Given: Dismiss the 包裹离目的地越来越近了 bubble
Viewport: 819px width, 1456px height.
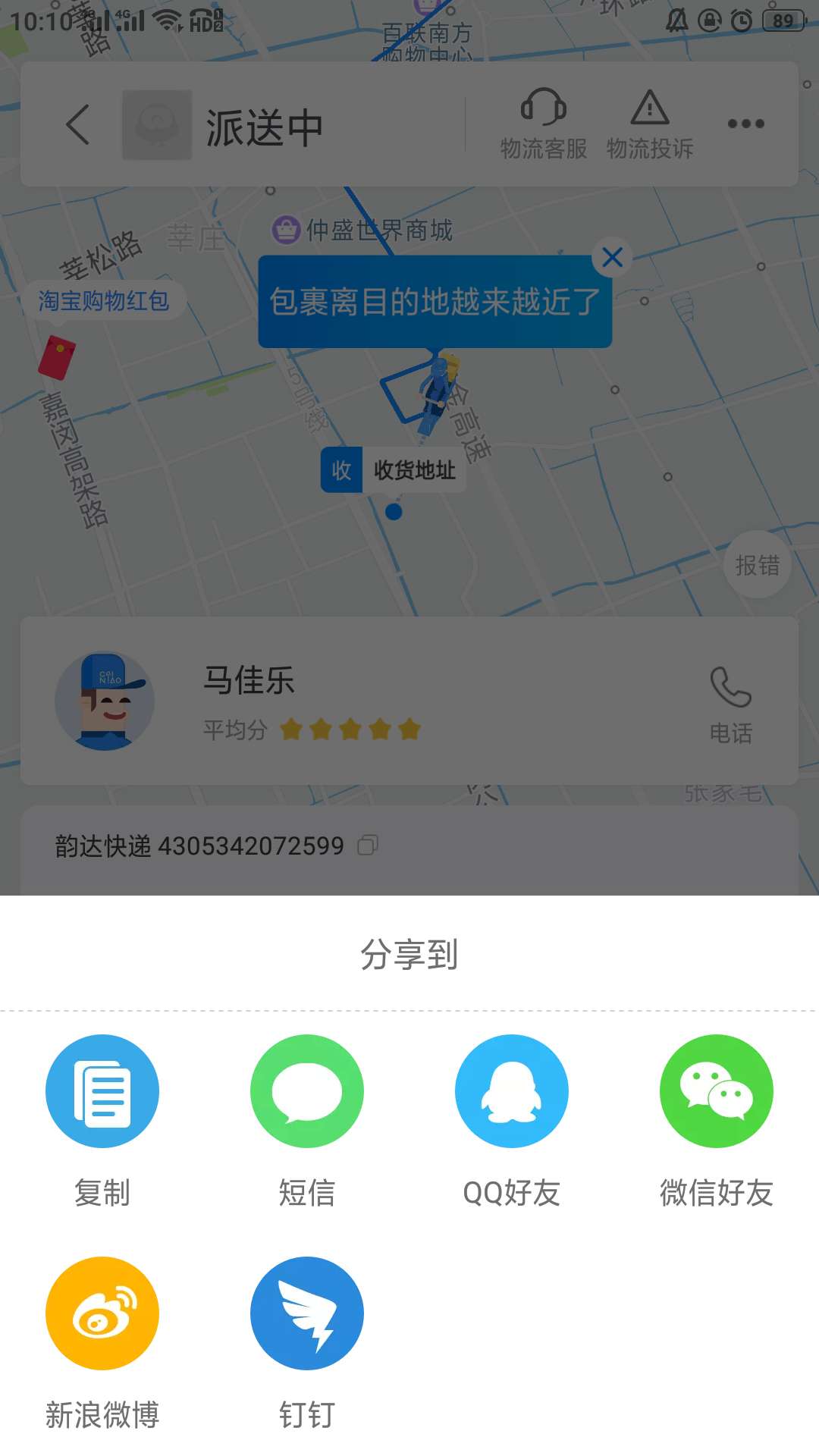Looking at the screenshot, I should [612, 258].
